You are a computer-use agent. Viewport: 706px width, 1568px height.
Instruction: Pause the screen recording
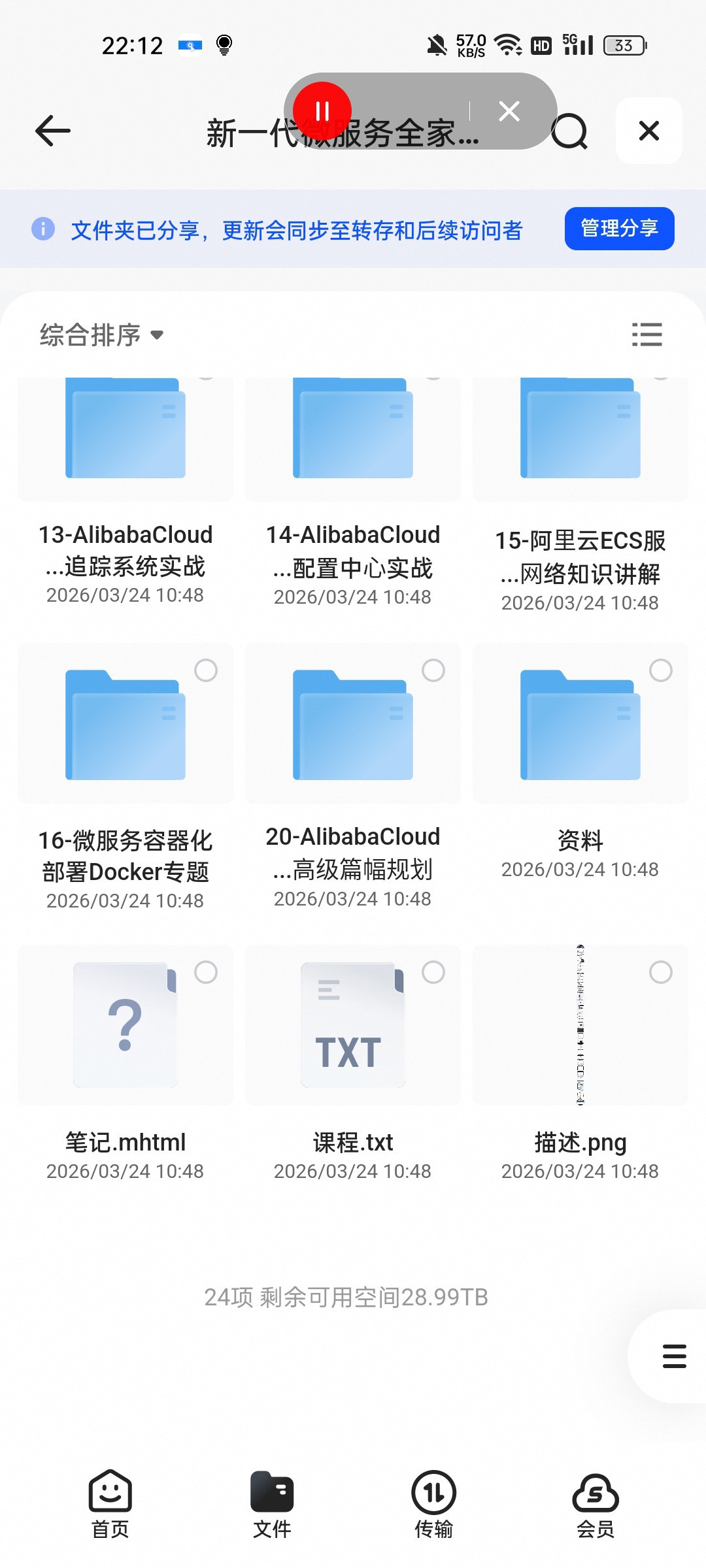322,111
